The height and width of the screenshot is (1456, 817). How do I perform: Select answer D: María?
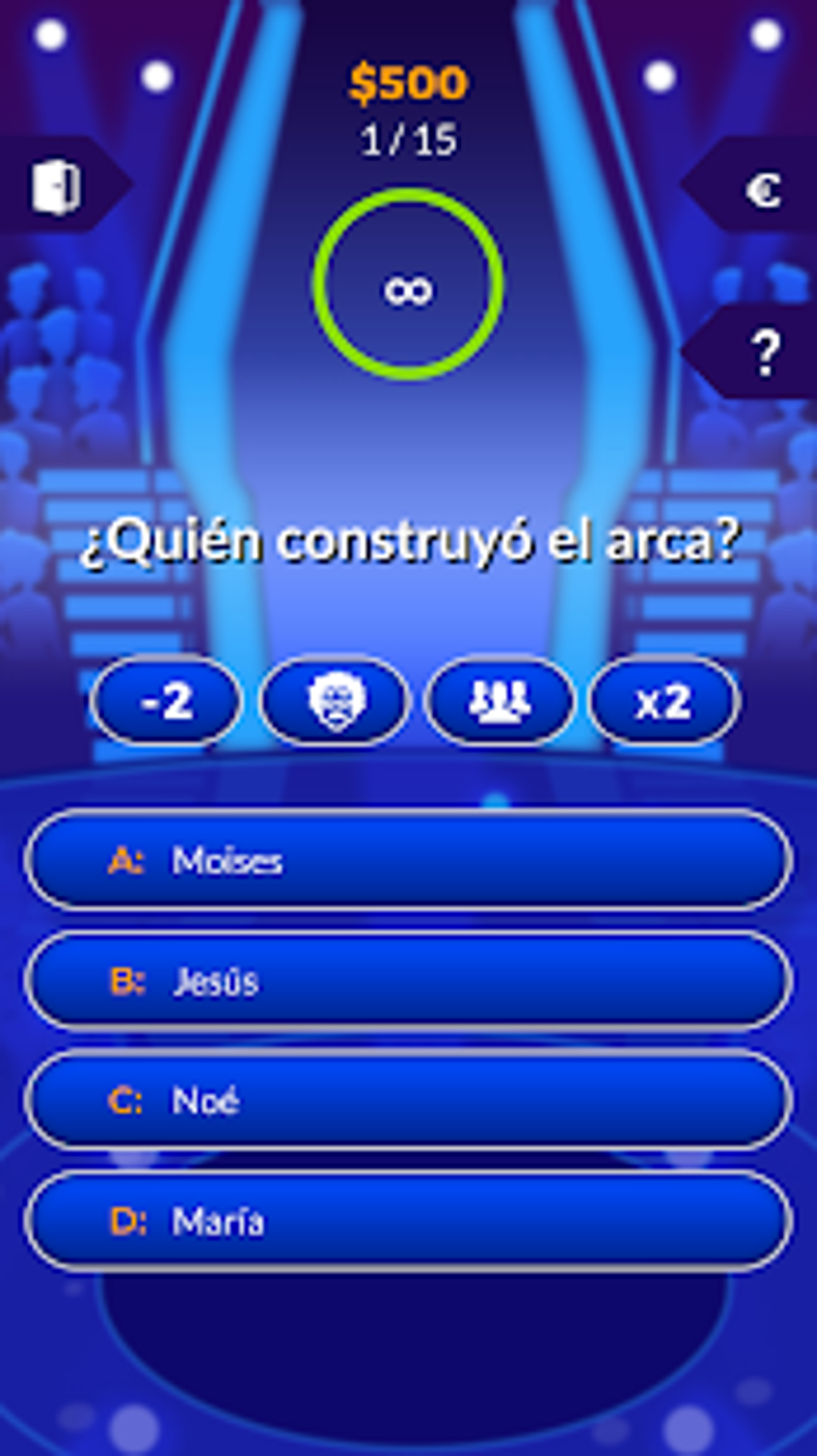click(408, 1221)
